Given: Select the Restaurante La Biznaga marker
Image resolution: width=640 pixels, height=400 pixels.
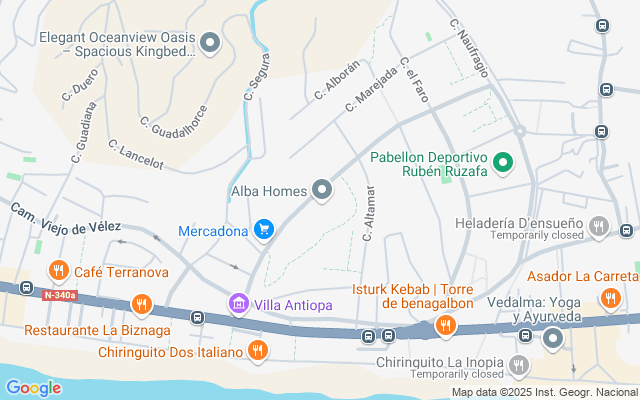Looking at the screenshot, I should 141,305.
